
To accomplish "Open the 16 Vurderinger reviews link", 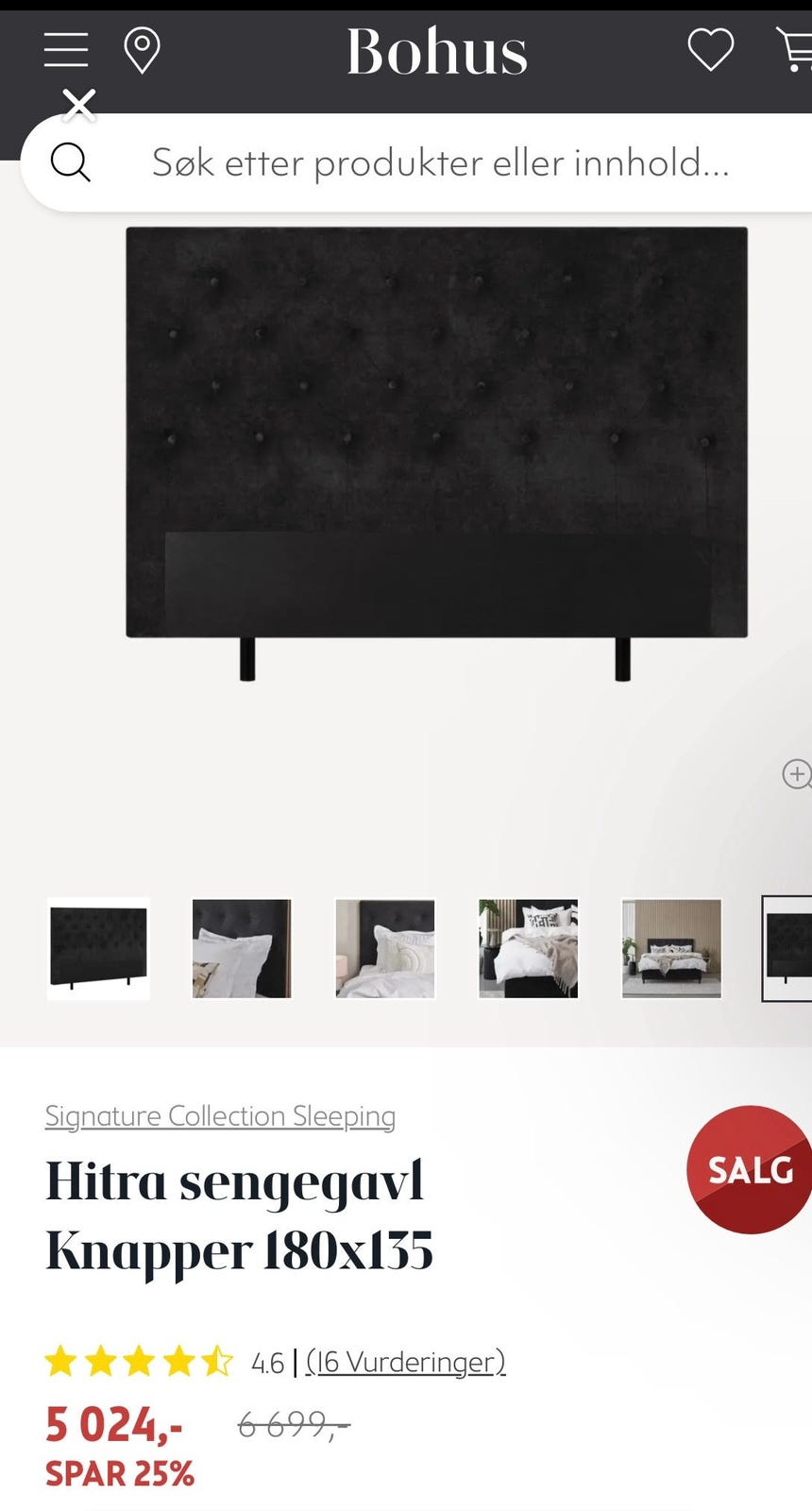I will [x=405, y=1363].
